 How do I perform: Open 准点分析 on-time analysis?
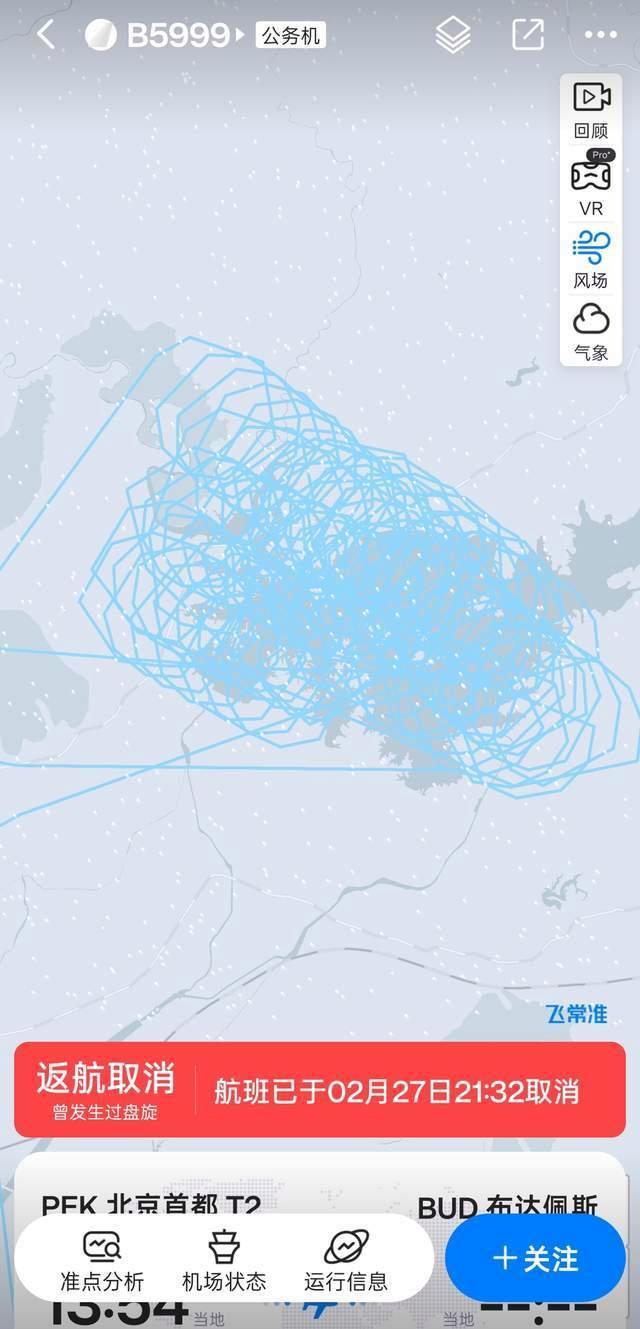pyautogui.click(x=102, y=1260)
